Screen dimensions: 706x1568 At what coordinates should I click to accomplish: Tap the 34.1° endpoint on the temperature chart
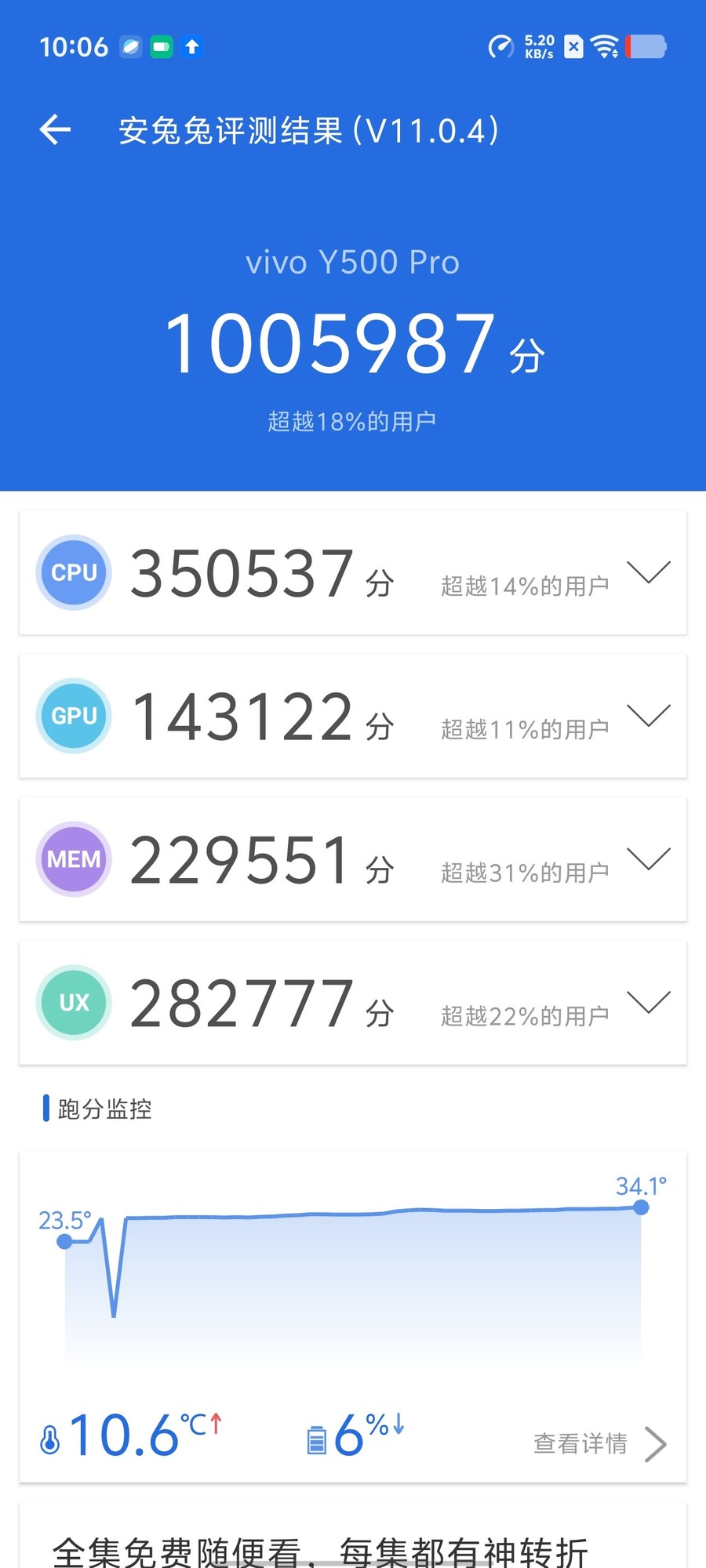click(x=642, y=1208)
